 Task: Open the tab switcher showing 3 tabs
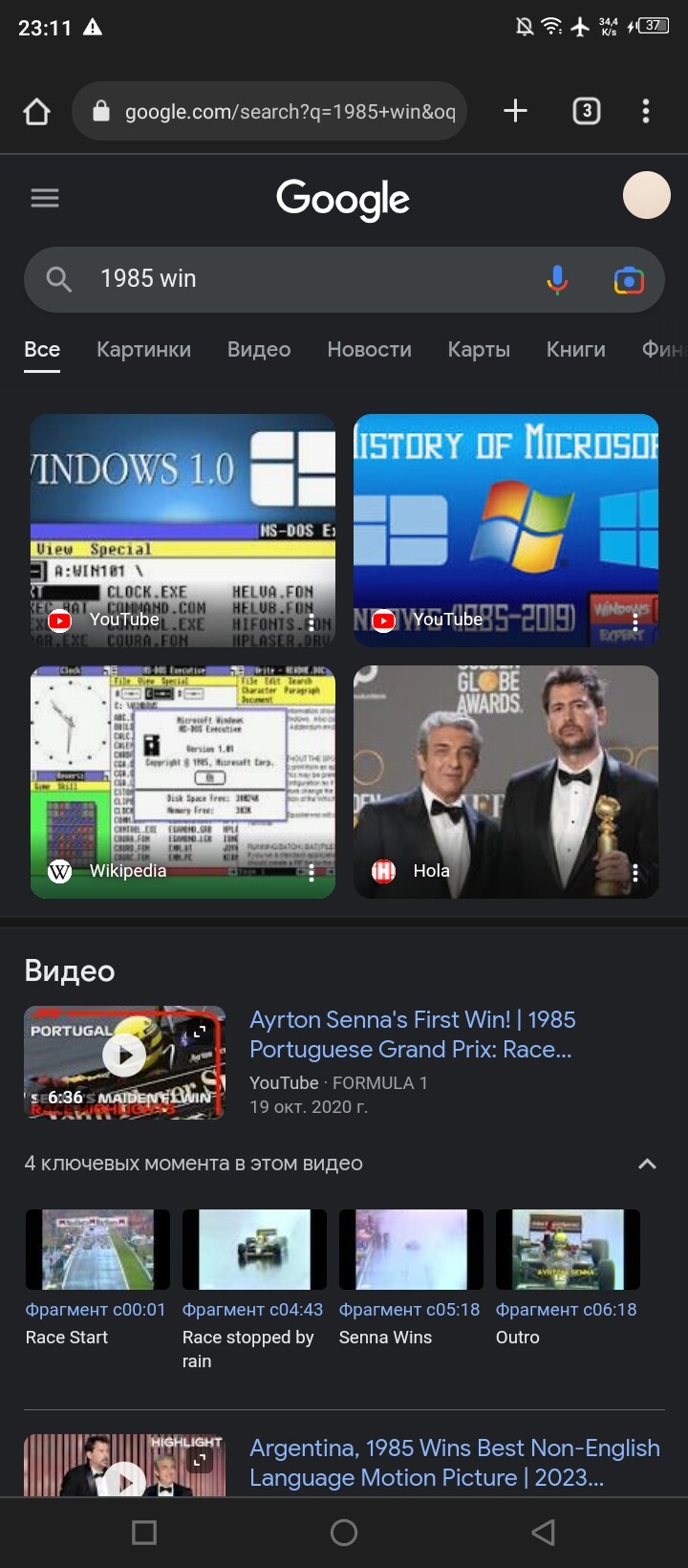point(587,111)
